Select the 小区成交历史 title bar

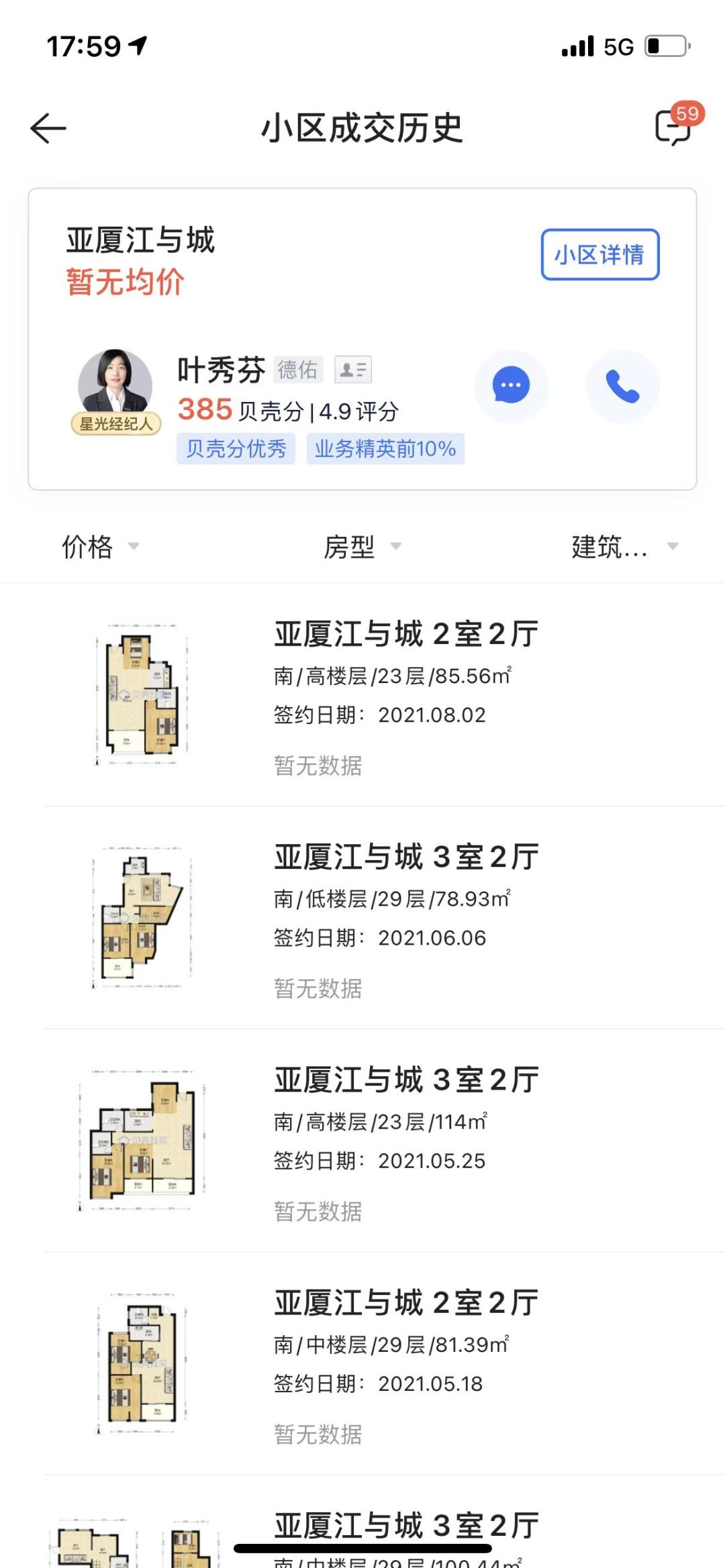[x=362, y=129]
